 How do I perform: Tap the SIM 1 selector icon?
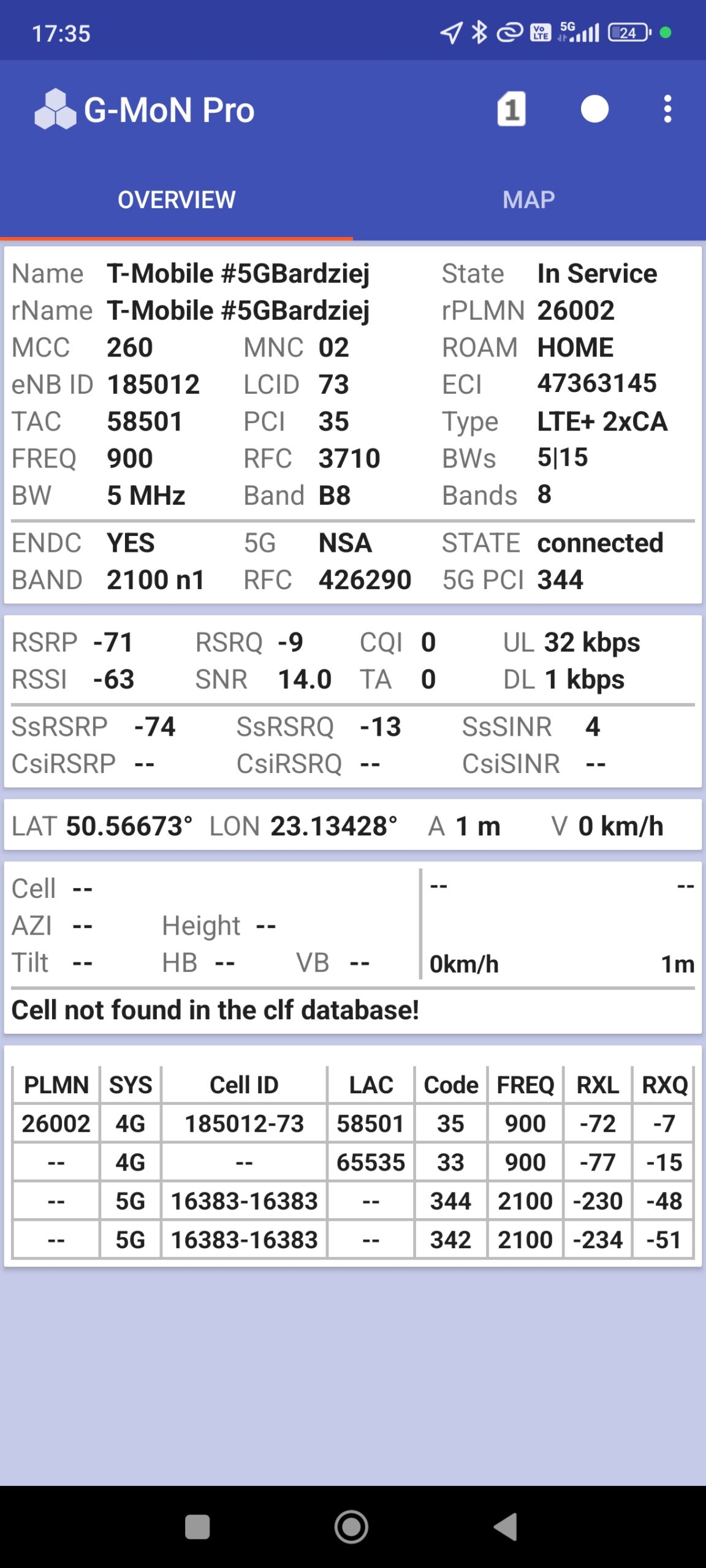pos(511,110)
